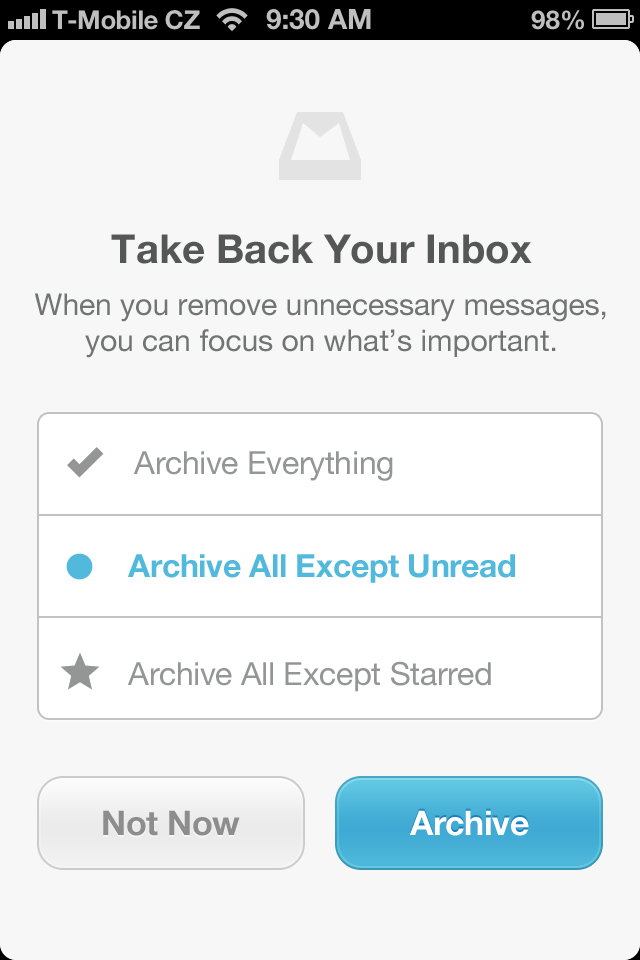Select the Archive Everything option
Screen dimensions: 640x960
pyautogui.click(x=320, y=464)
